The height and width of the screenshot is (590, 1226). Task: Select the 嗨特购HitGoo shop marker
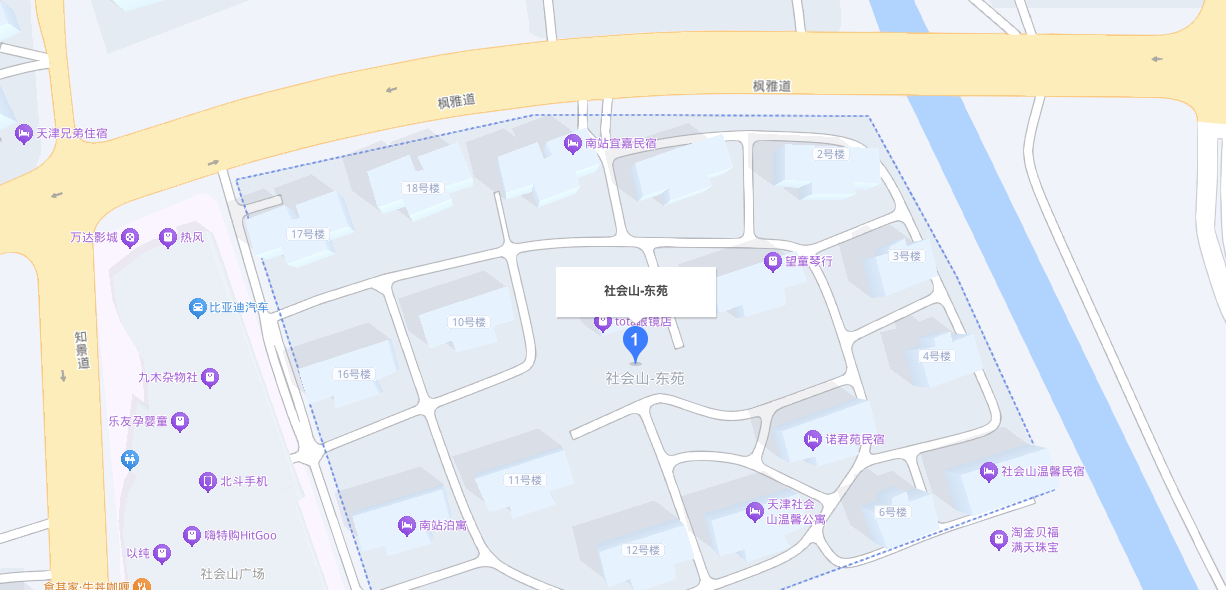[x=192, y=536]
